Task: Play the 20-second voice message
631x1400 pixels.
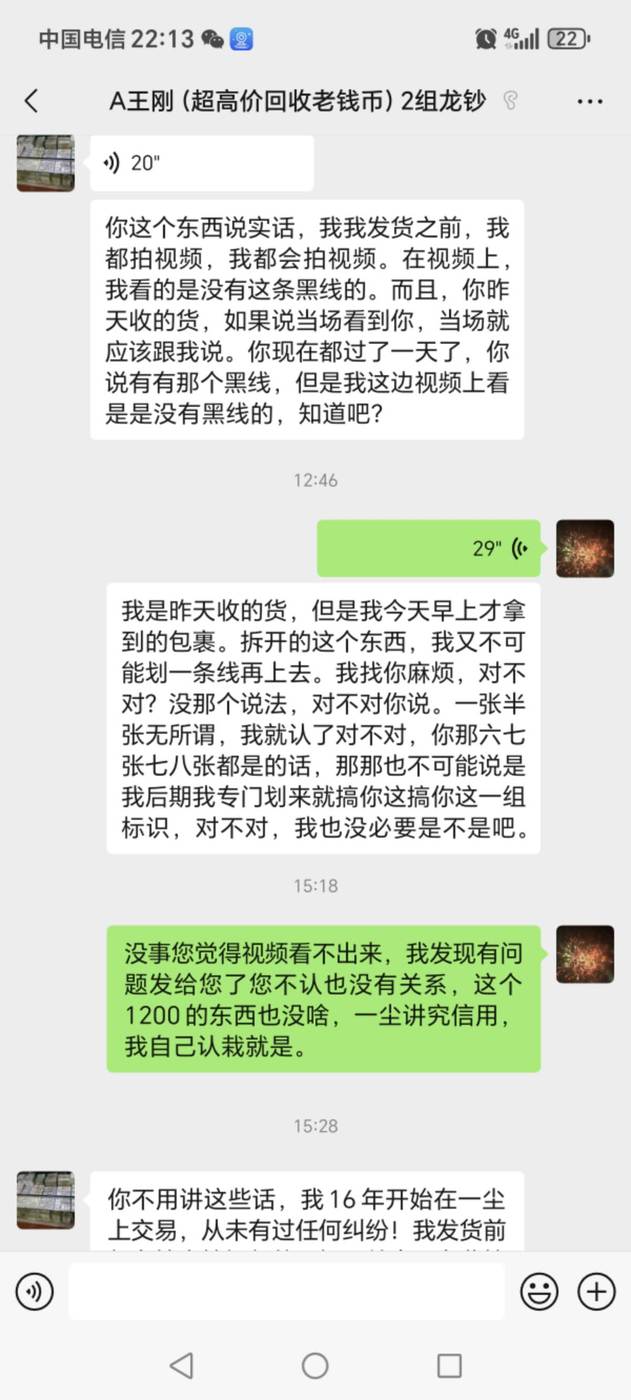Action: tap(202, 163)
